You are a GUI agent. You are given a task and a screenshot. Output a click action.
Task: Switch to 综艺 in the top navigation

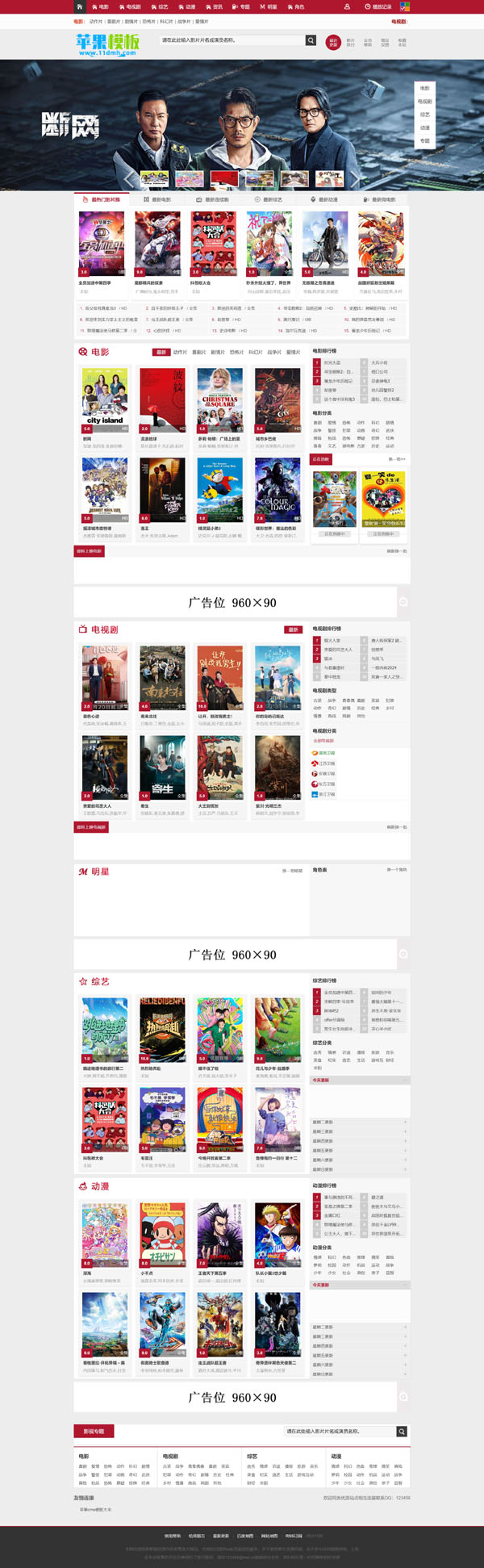(x=161, y=6)
